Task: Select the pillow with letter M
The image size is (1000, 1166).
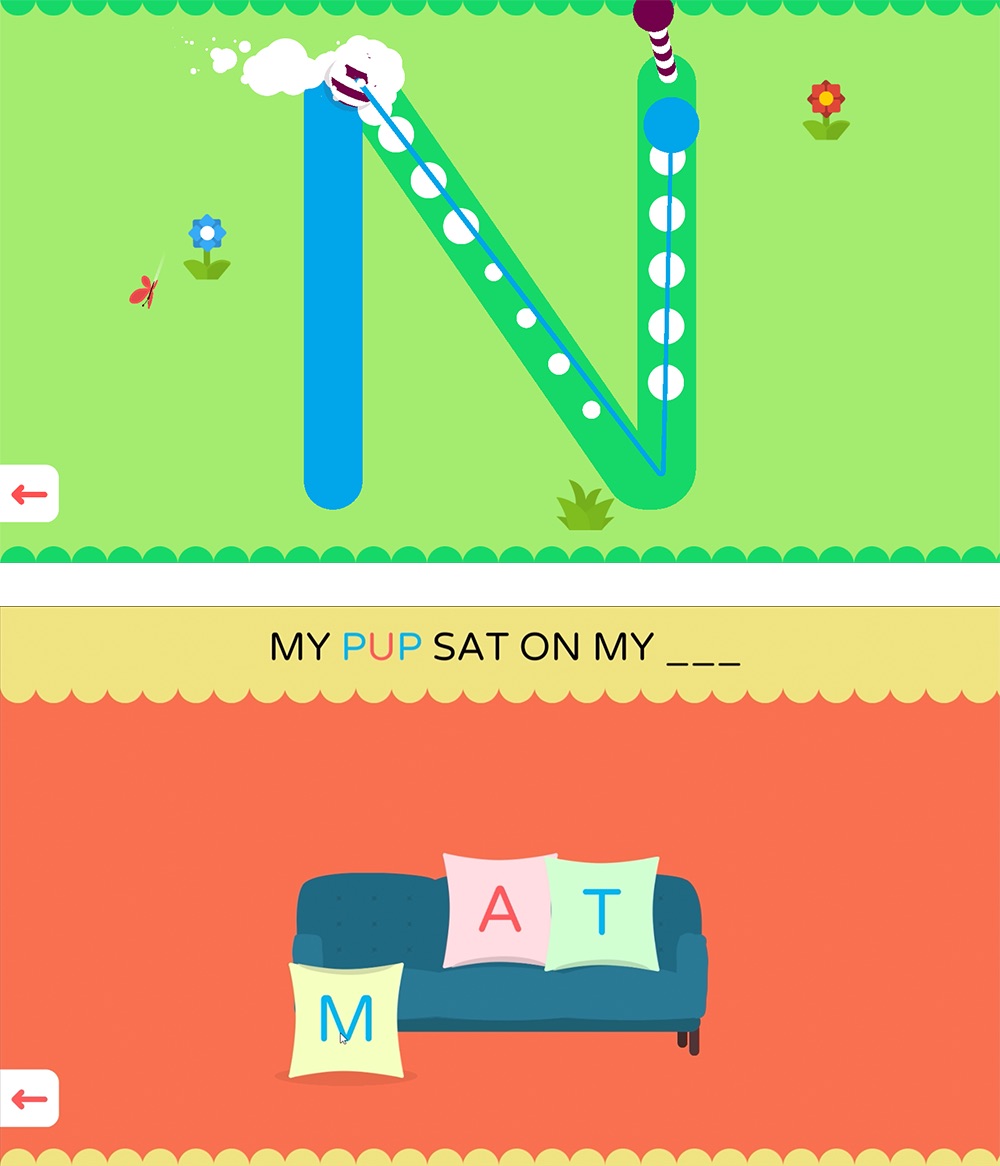Action: [x=346, y=1020]
